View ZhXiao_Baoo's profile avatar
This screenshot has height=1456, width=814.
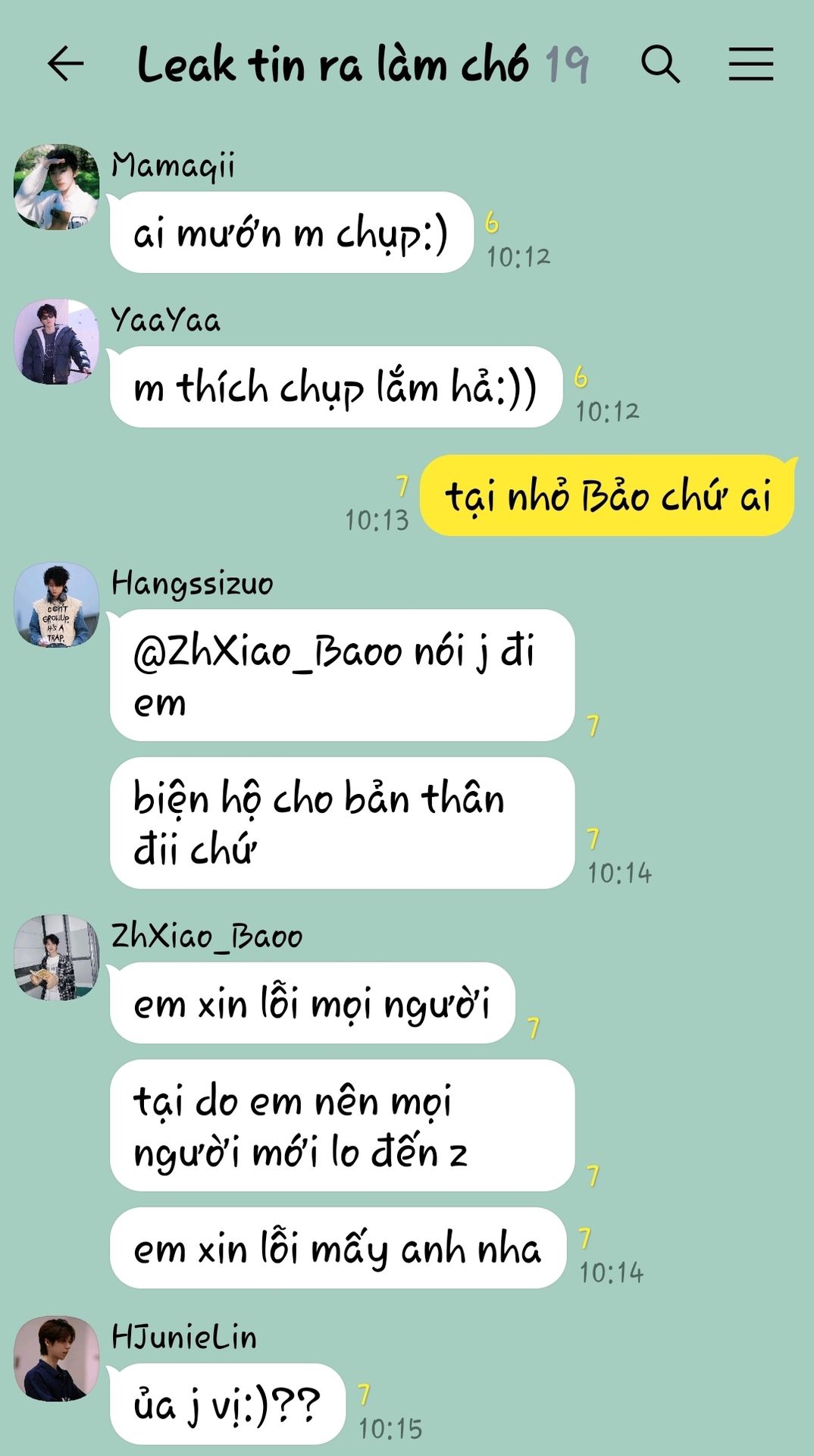click(57, 958)
